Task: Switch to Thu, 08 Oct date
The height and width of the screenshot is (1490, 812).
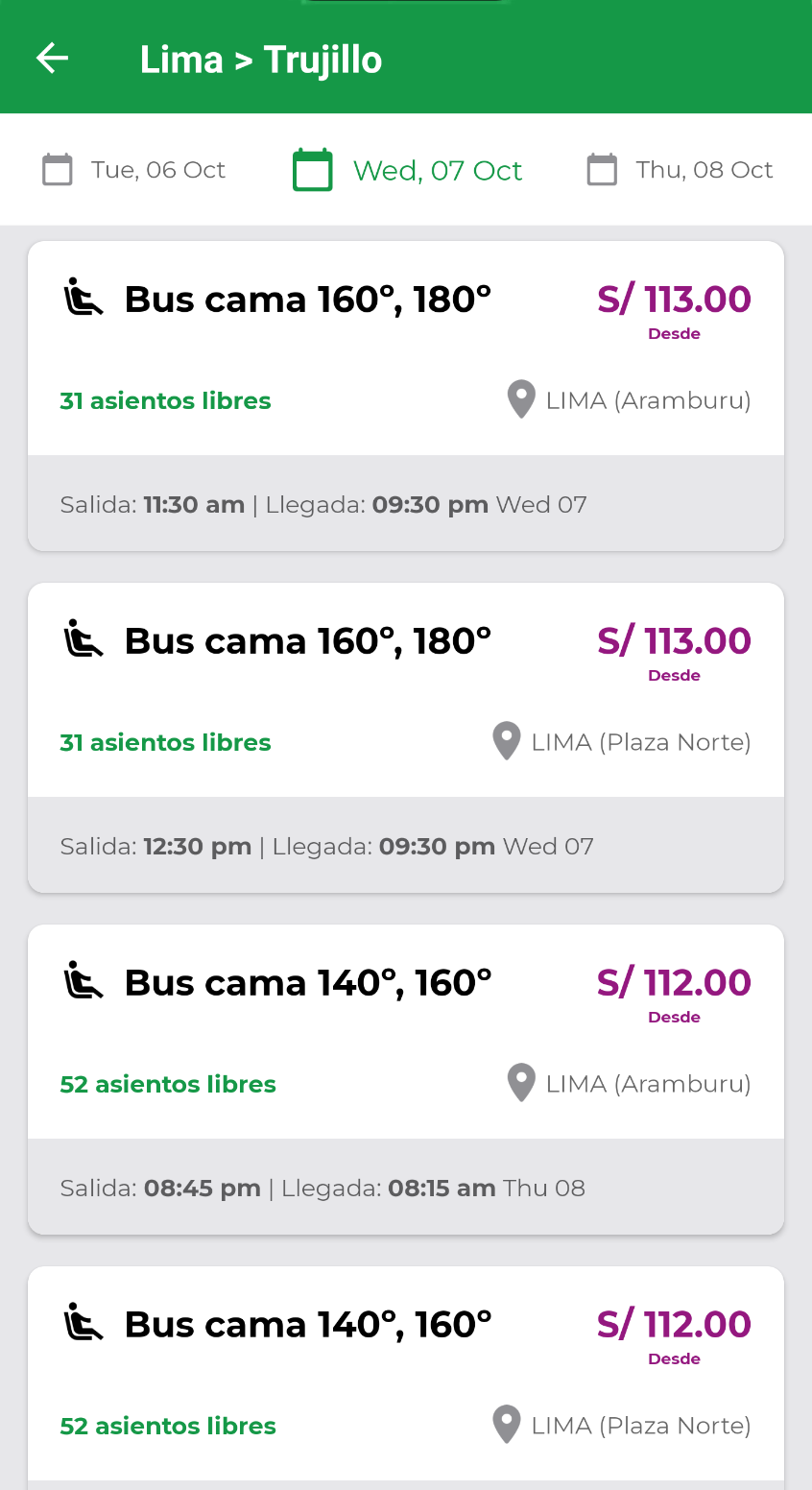Action: pos(680,170)
